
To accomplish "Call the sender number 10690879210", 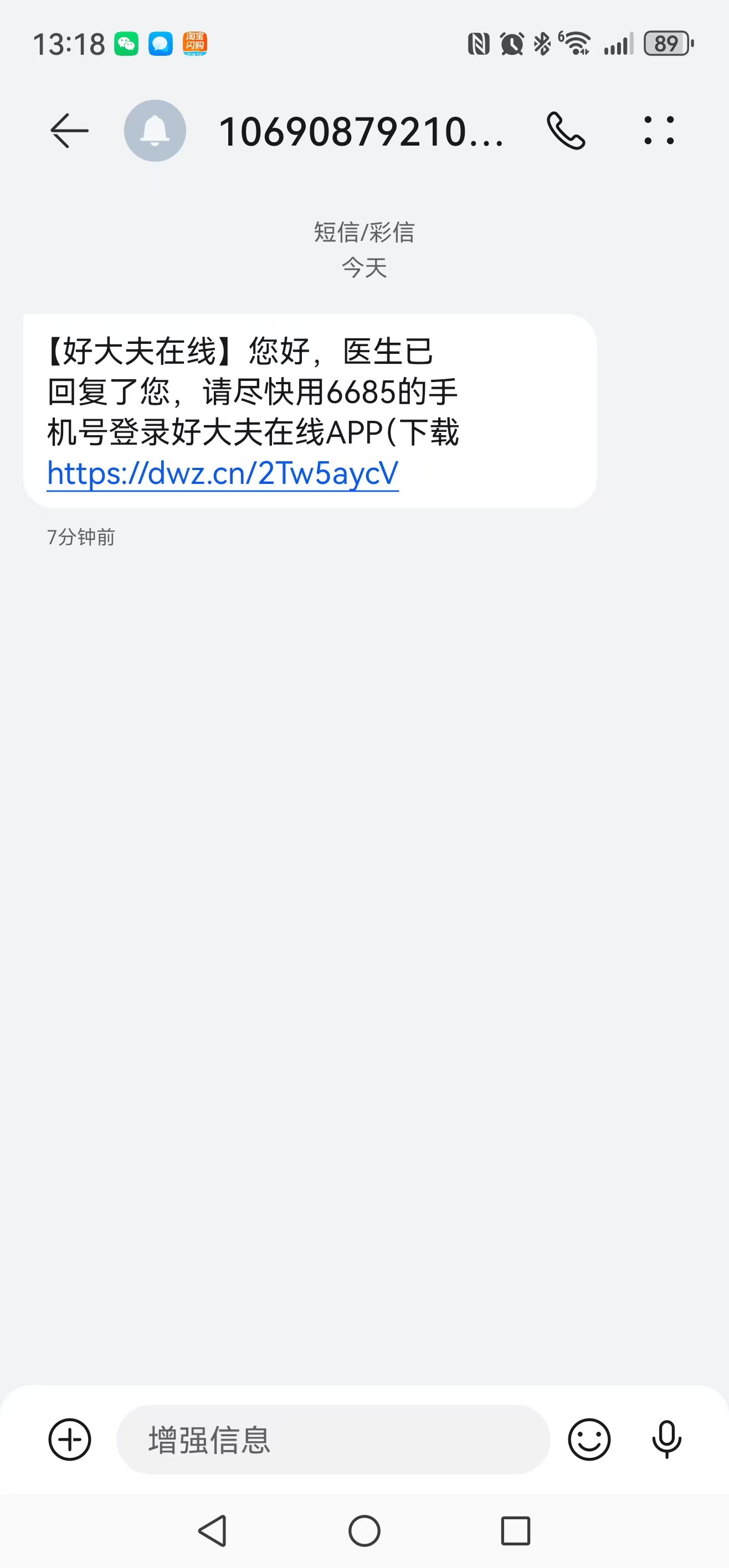I will pos(566,131).
